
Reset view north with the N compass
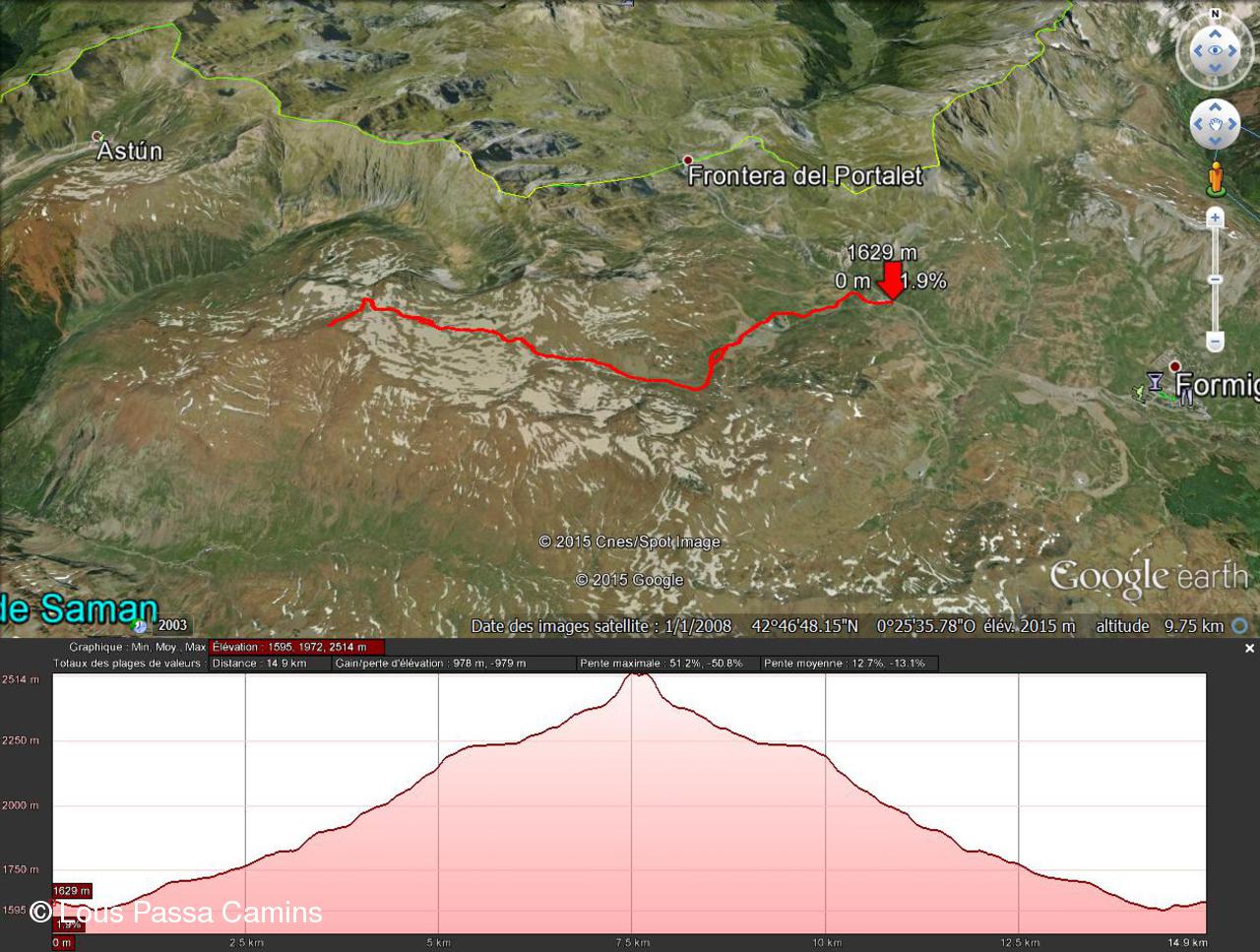coord(1215,14)
